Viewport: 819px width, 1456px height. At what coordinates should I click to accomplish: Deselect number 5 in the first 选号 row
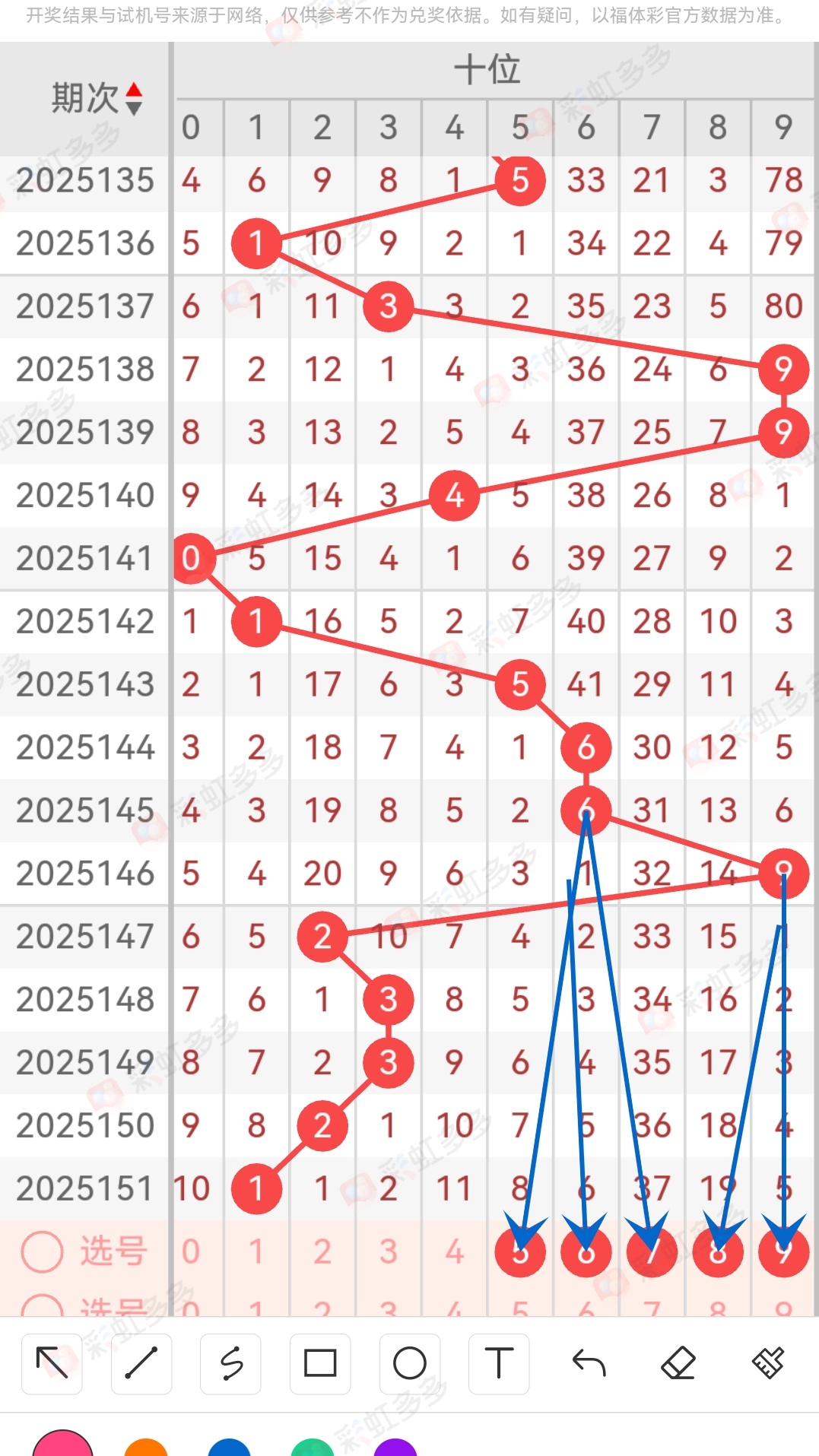(520, 1251)
